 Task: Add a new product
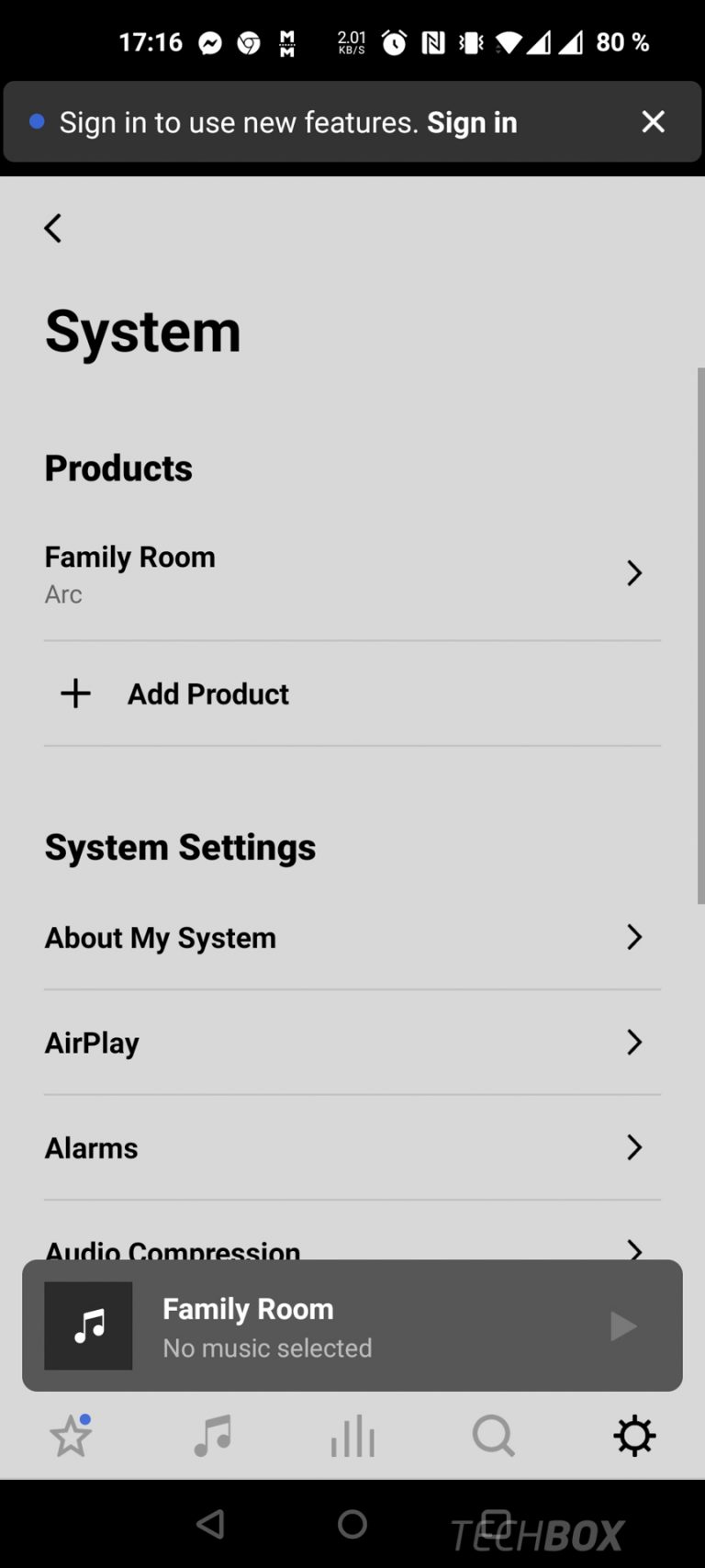click(x=352, y=694)
